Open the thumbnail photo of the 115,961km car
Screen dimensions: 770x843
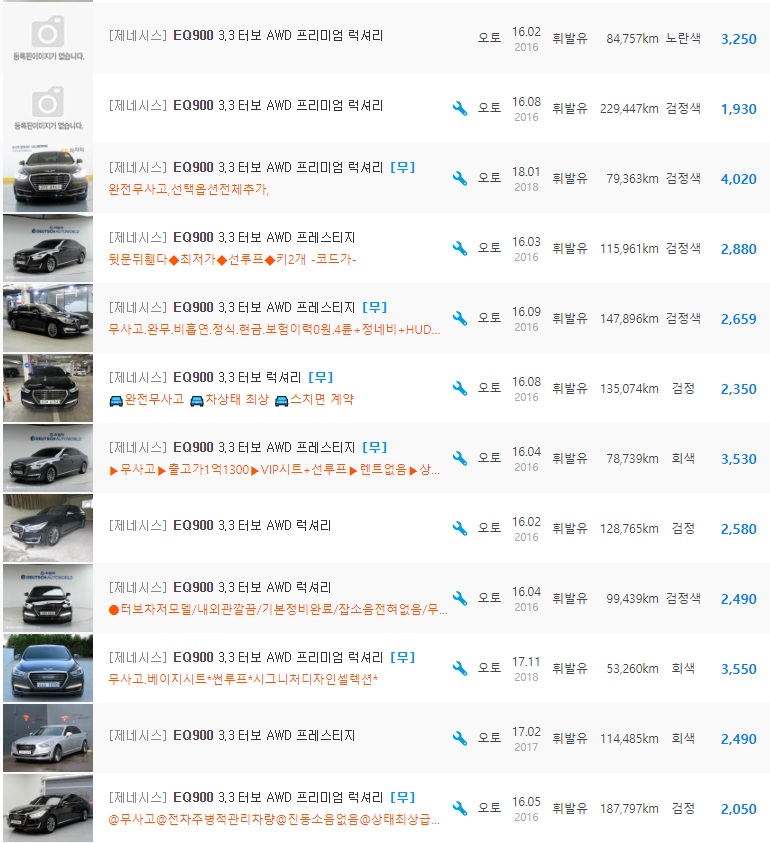(x=45, y=247)
